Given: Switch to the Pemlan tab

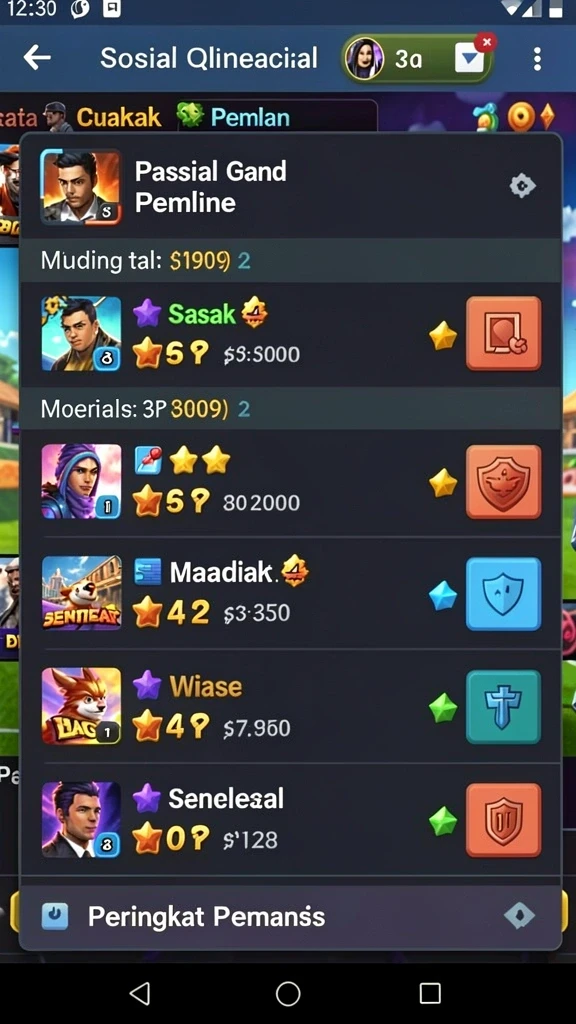Looking at the screenshot, I should pyautogui.click(x=250, y=118).
